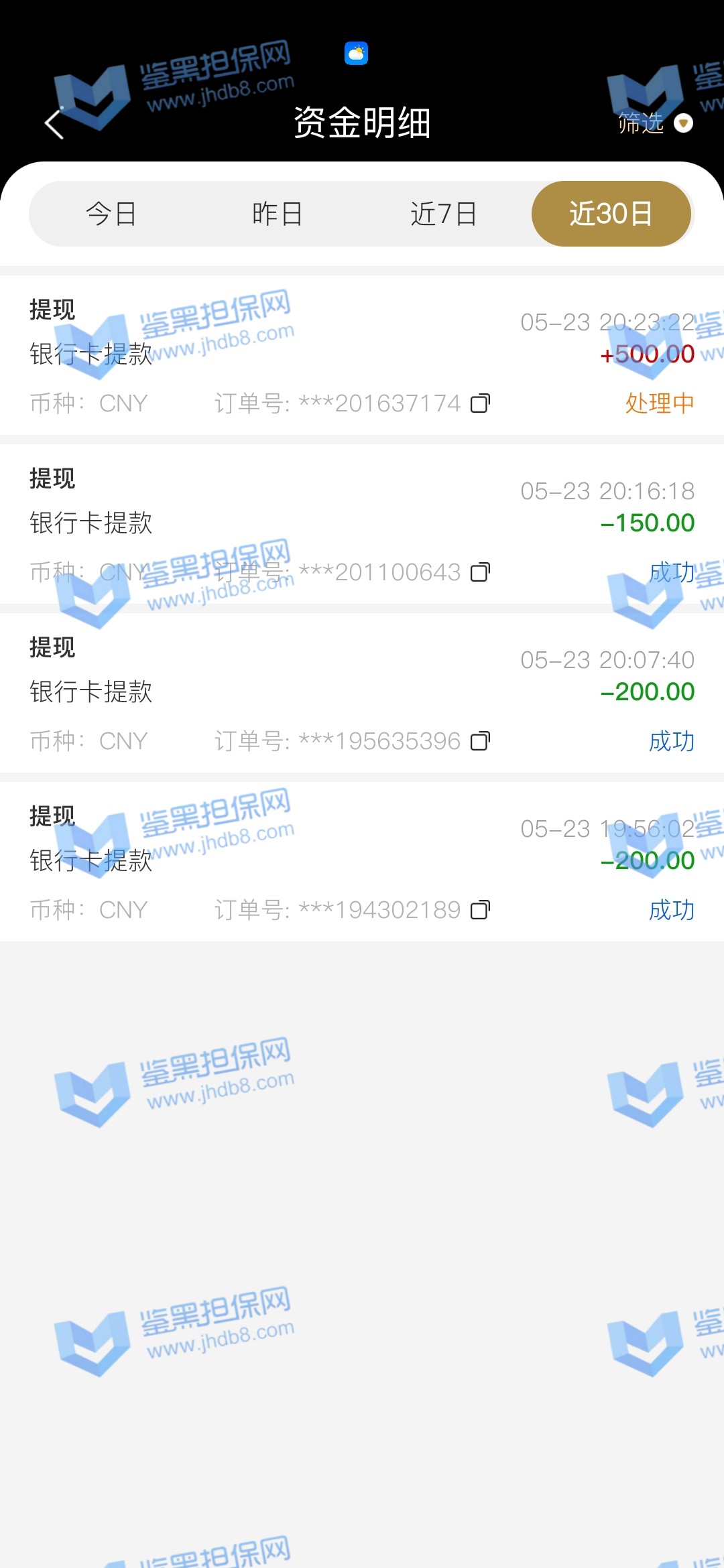Select the 近7日 tab
The height and width of the screenshot is (1568, 724).
444,214
